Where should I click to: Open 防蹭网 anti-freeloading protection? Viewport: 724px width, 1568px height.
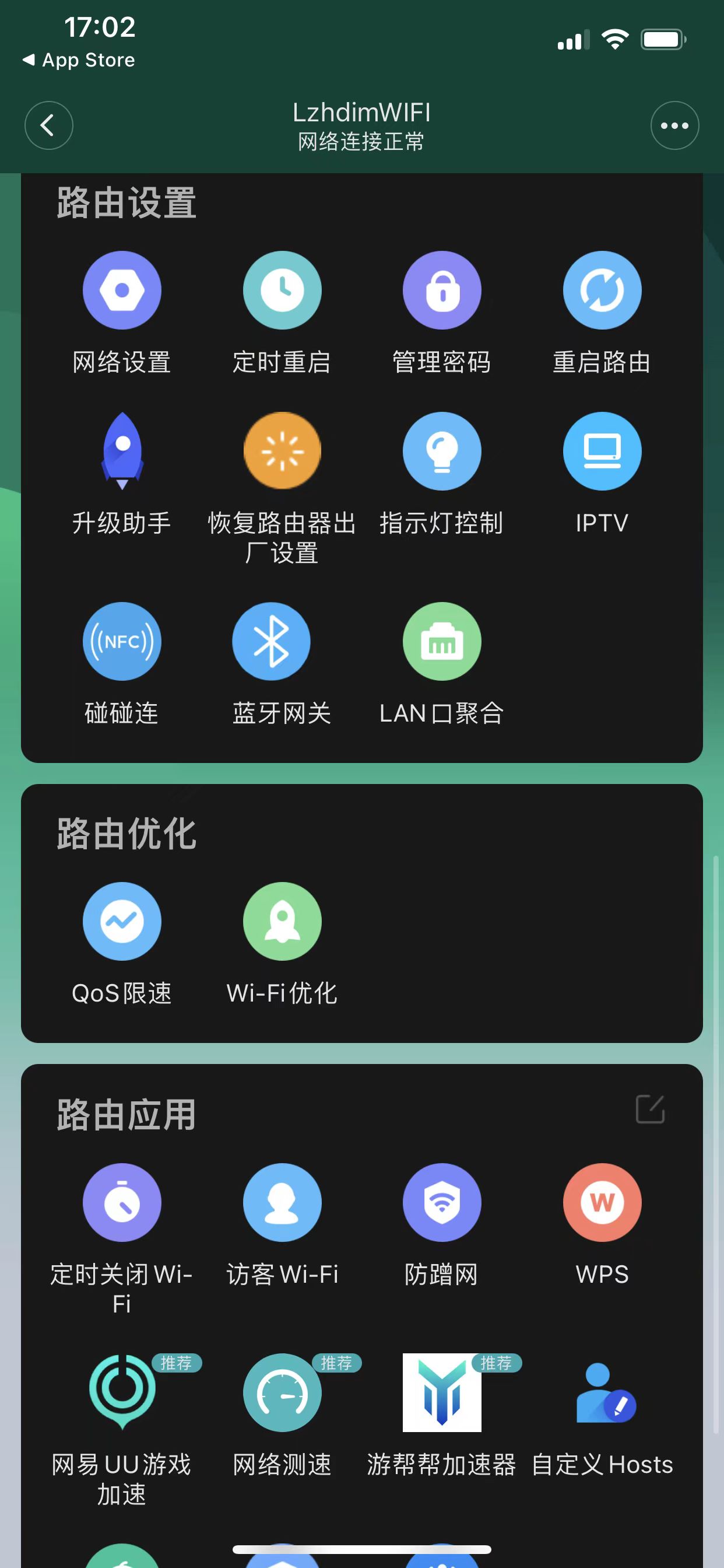(x=442, y=1226)
